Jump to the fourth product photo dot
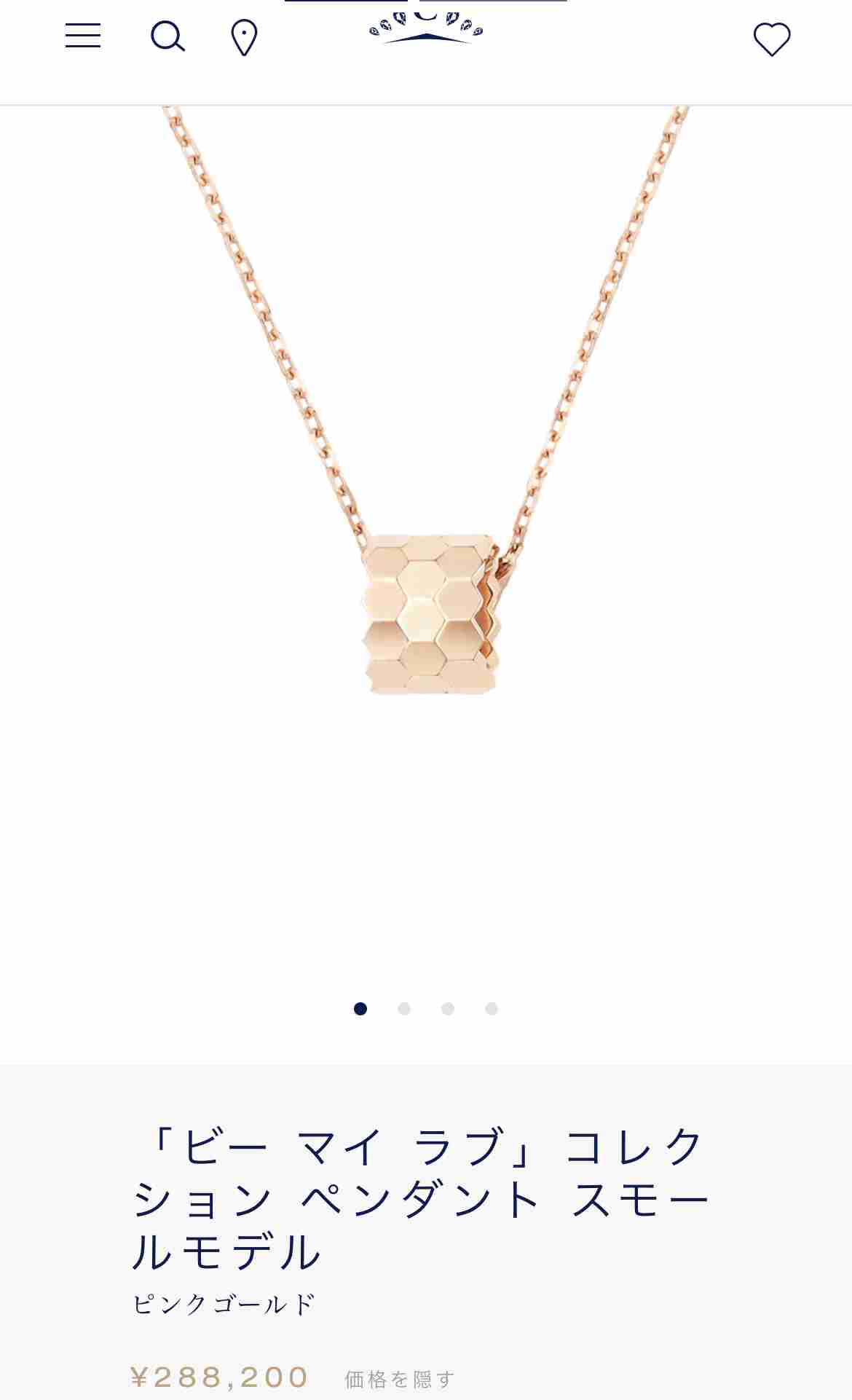 click(x=492, y=1009)
